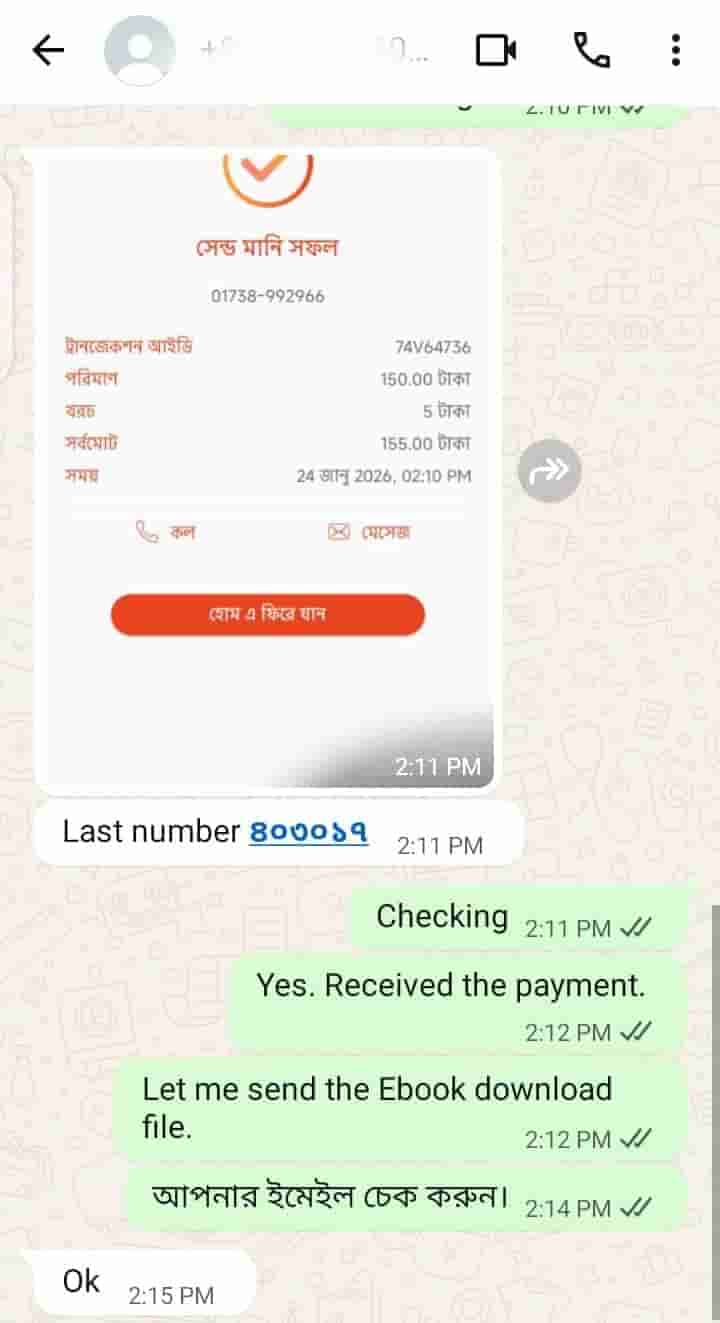Start a voice call
The width and height of the screenshot is (720, 1323).
[592, 50]
